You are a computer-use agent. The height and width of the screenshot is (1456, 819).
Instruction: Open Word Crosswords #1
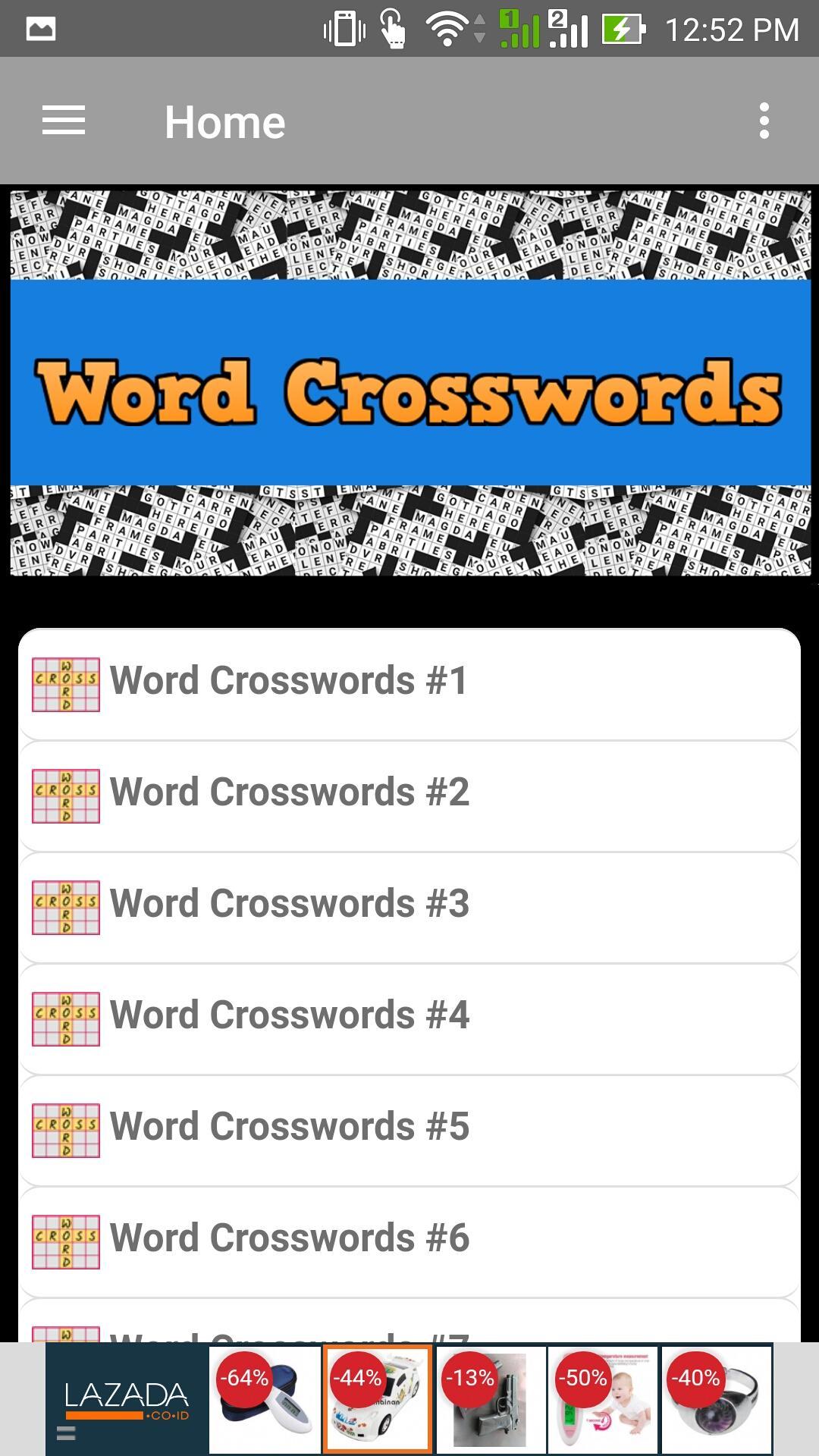point(409,682)
